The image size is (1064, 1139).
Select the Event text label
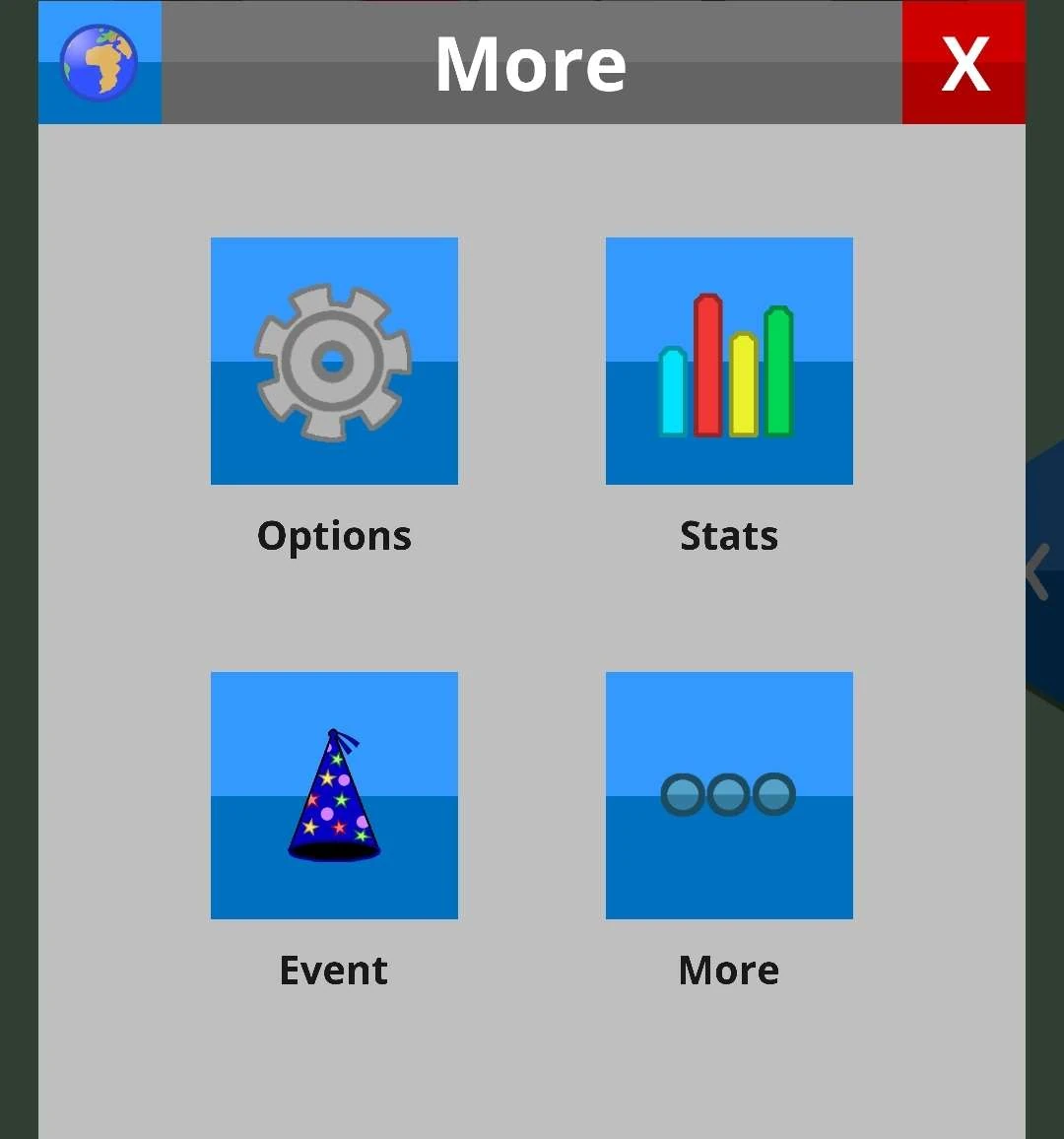334,970
